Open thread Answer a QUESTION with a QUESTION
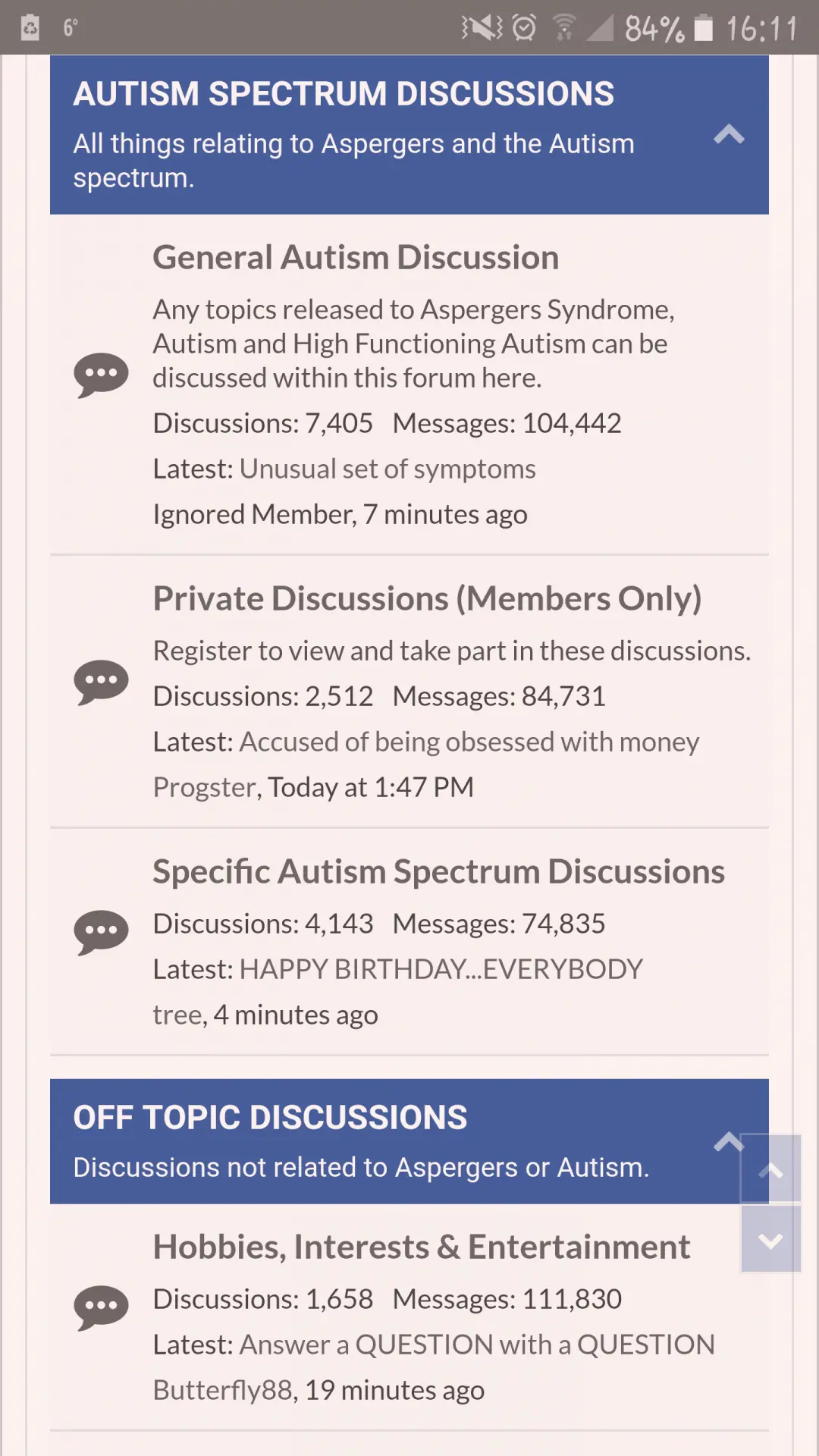The height and width of the screenshot is (1456, 819). 477,1345
